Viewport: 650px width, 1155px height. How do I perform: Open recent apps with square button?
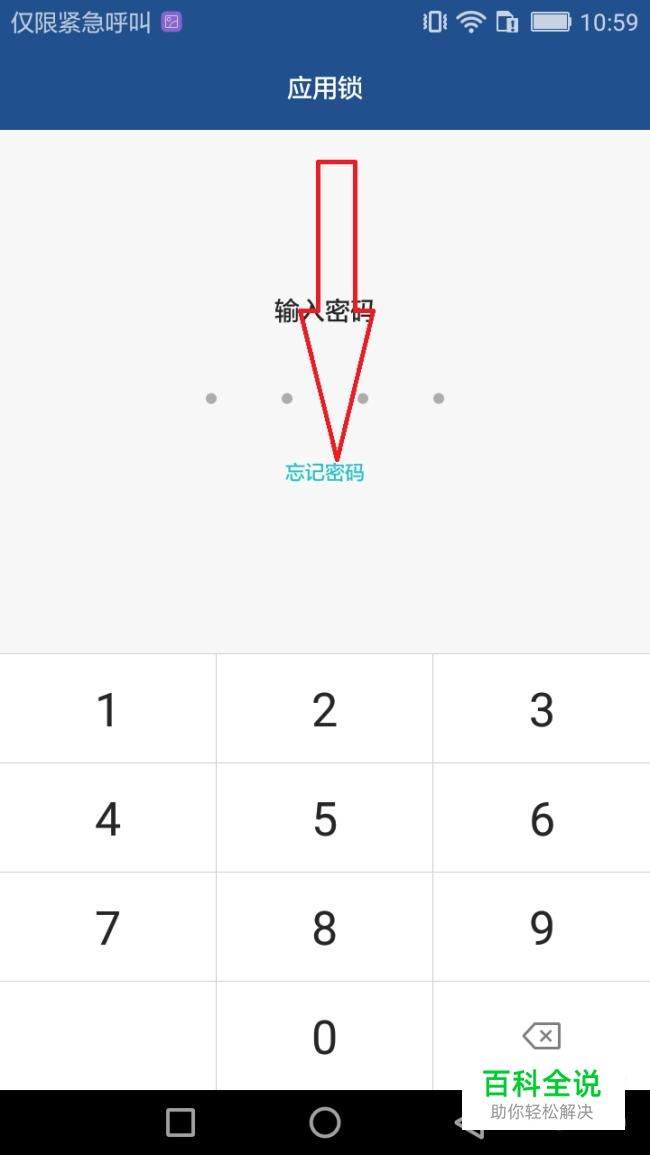[x=181, y=1122]
